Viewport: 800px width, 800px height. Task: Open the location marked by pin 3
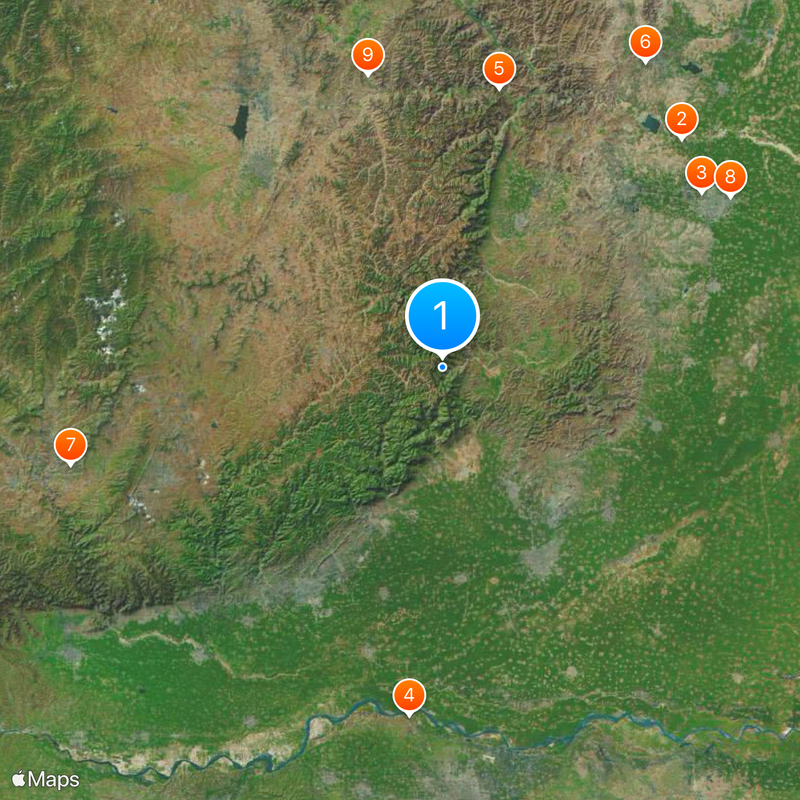point(701,173)
